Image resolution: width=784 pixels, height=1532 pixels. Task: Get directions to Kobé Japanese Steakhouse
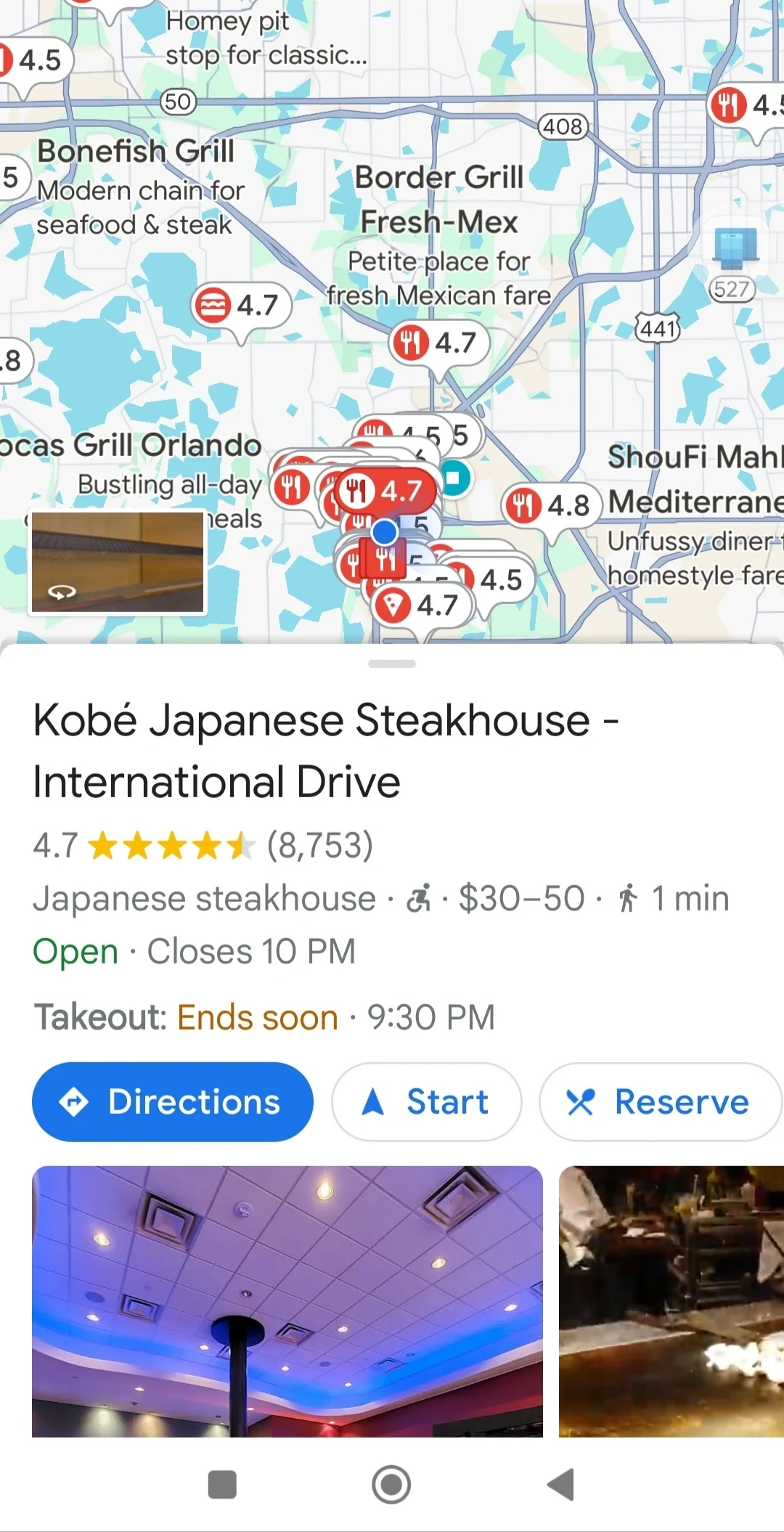click(x=173, y=1101)
